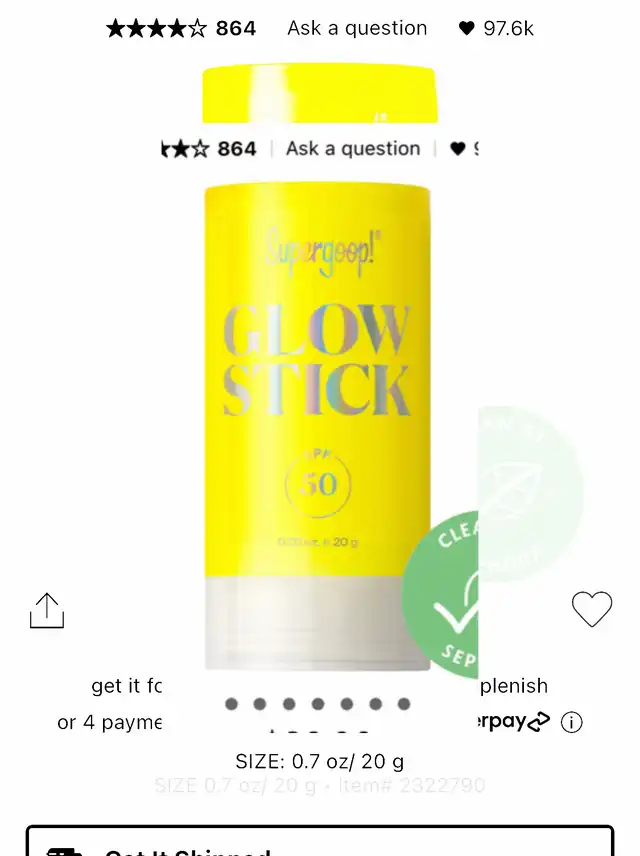This screenshot has width=640, height=856.
Task: Choose the Get It Shipped option
Action: pos(319,843)
